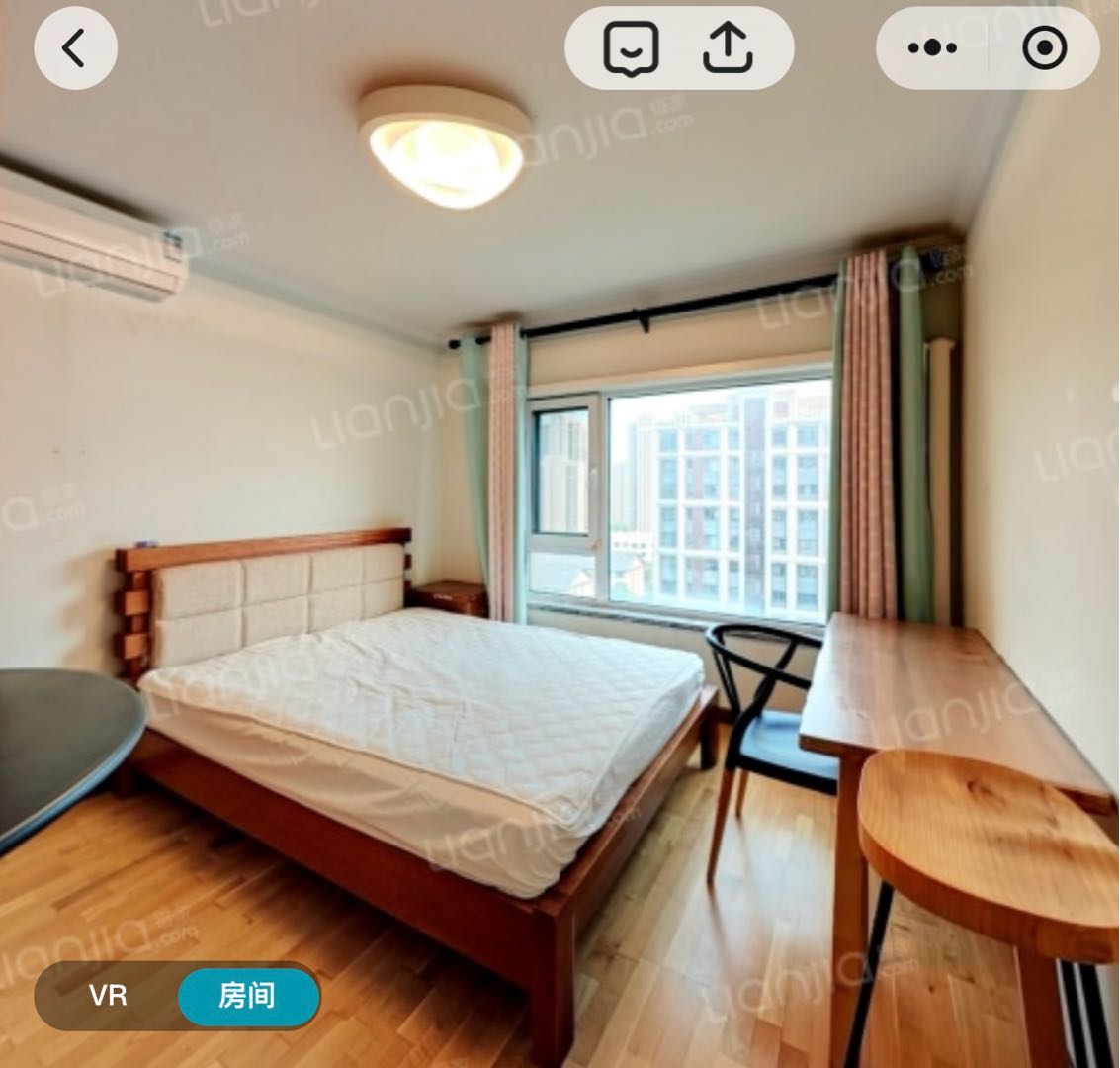The image size is (1120, 1068).
Task: Open the bedroom photo full screen
Action: (560, 554)
